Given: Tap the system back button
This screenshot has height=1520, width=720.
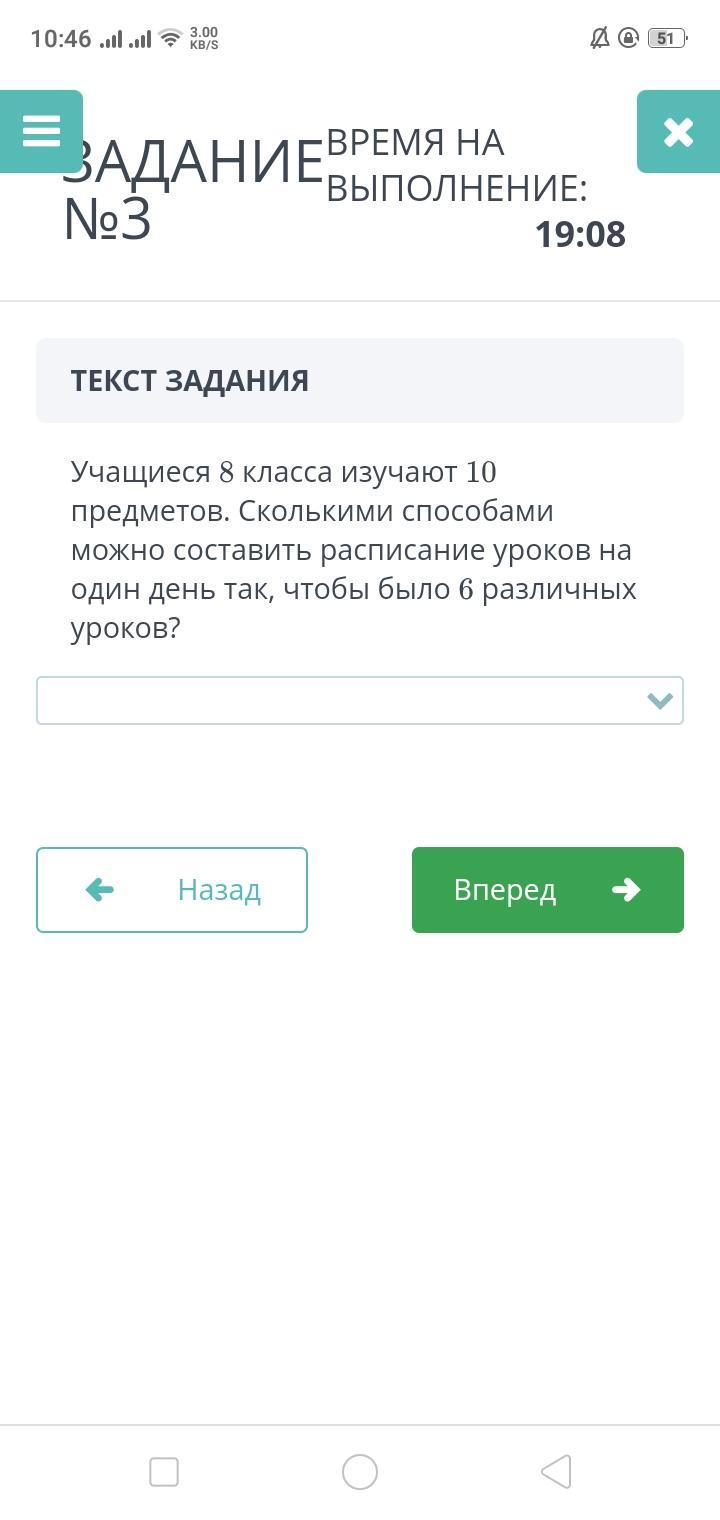Looking at the screenshot, I should click(556, 1471).
